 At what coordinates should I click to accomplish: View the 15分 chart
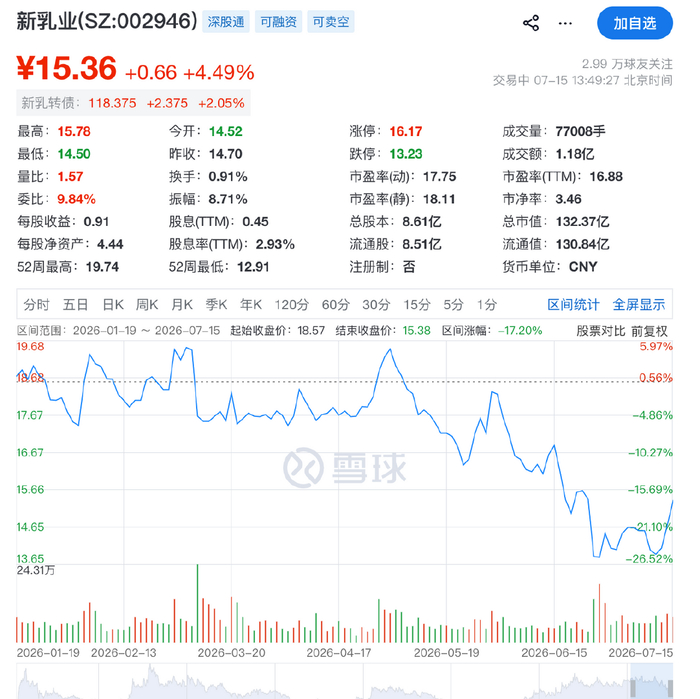coord(417,304)
